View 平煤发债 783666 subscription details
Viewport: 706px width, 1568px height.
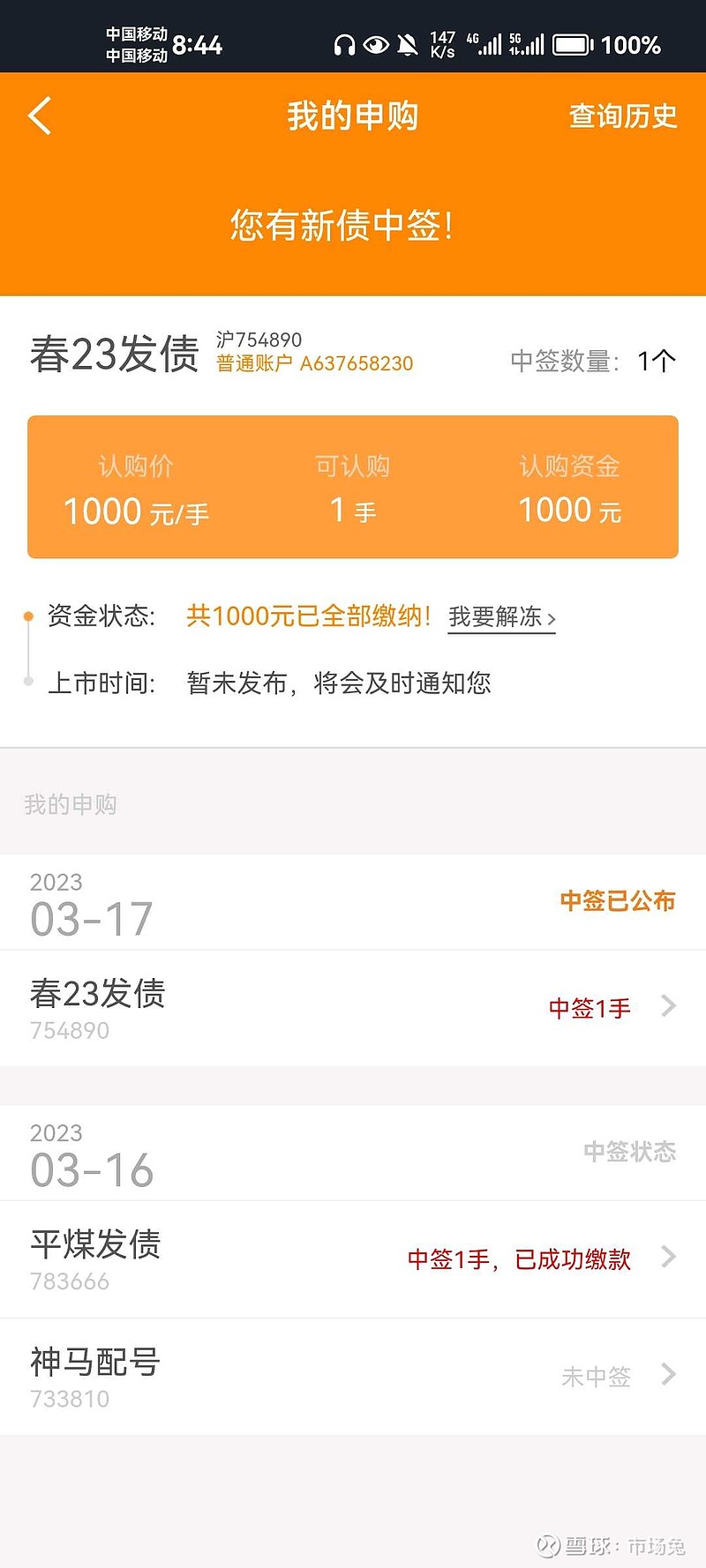[x=353, y=1259]
